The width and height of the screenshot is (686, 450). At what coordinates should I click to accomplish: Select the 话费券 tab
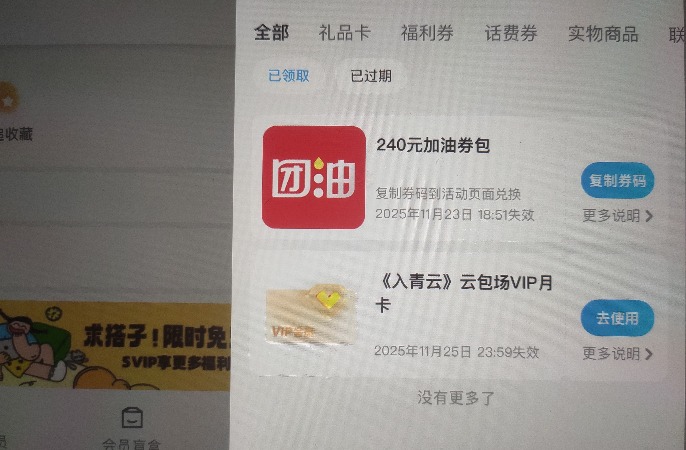(511, 33)
